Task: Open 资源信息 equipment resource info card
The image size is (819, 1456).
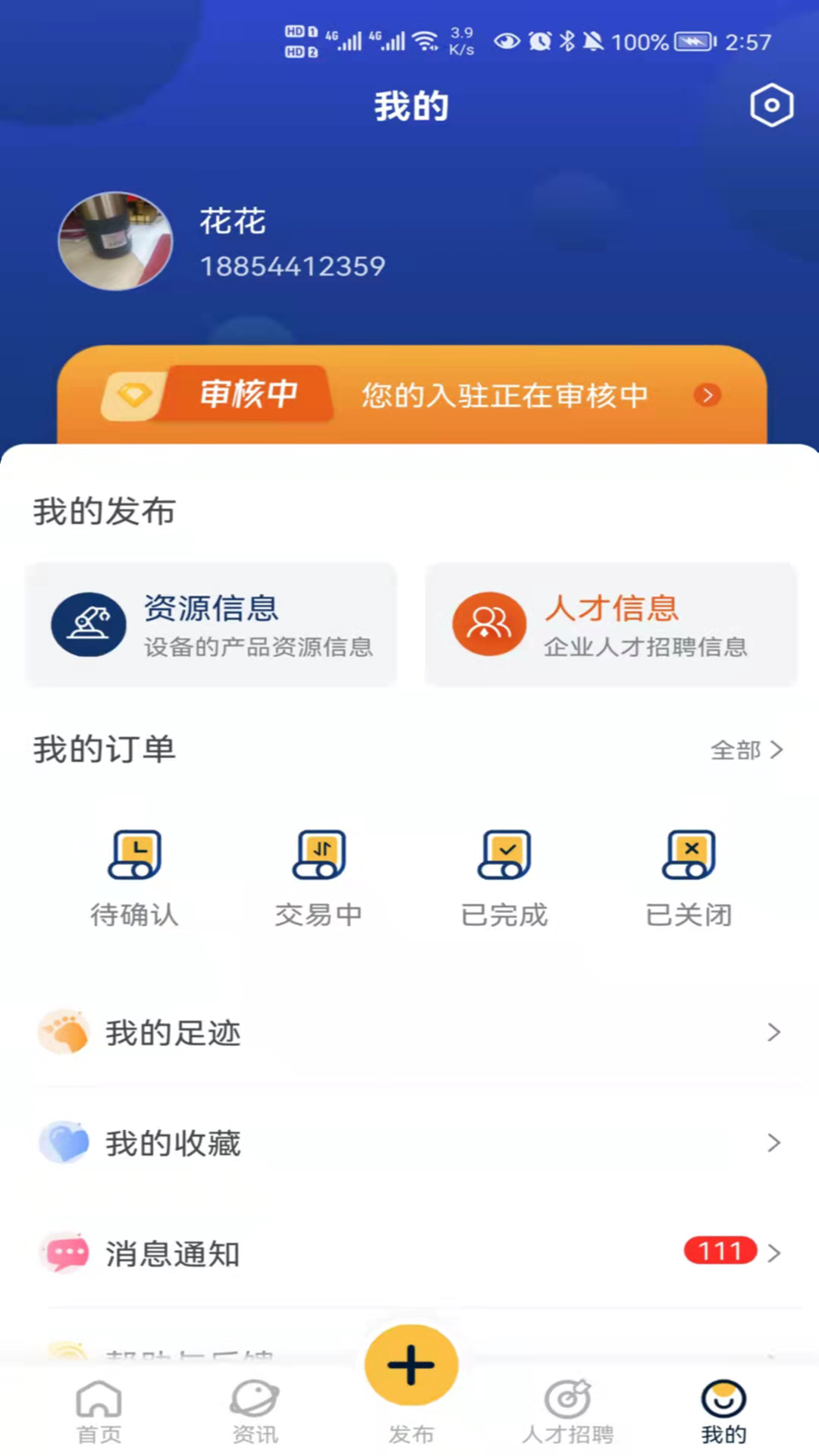Action: pos(212,624)
